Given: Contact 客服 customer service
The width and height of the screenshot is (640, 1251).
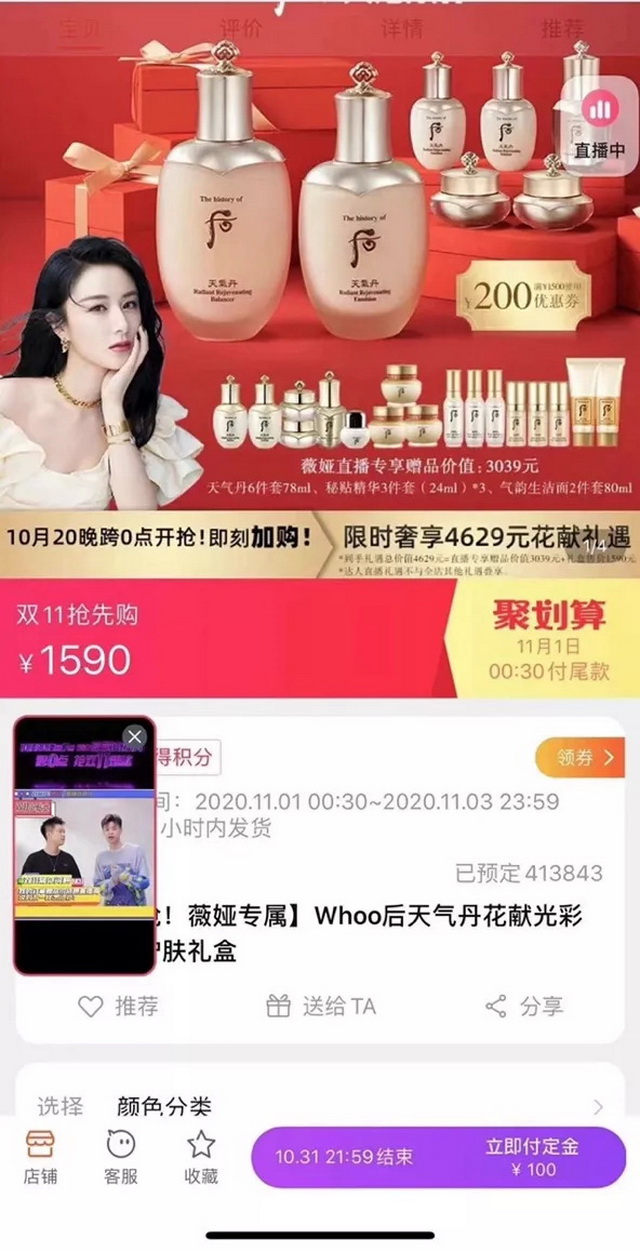Looking at the screenshot, I should [x=121, y=1158].
